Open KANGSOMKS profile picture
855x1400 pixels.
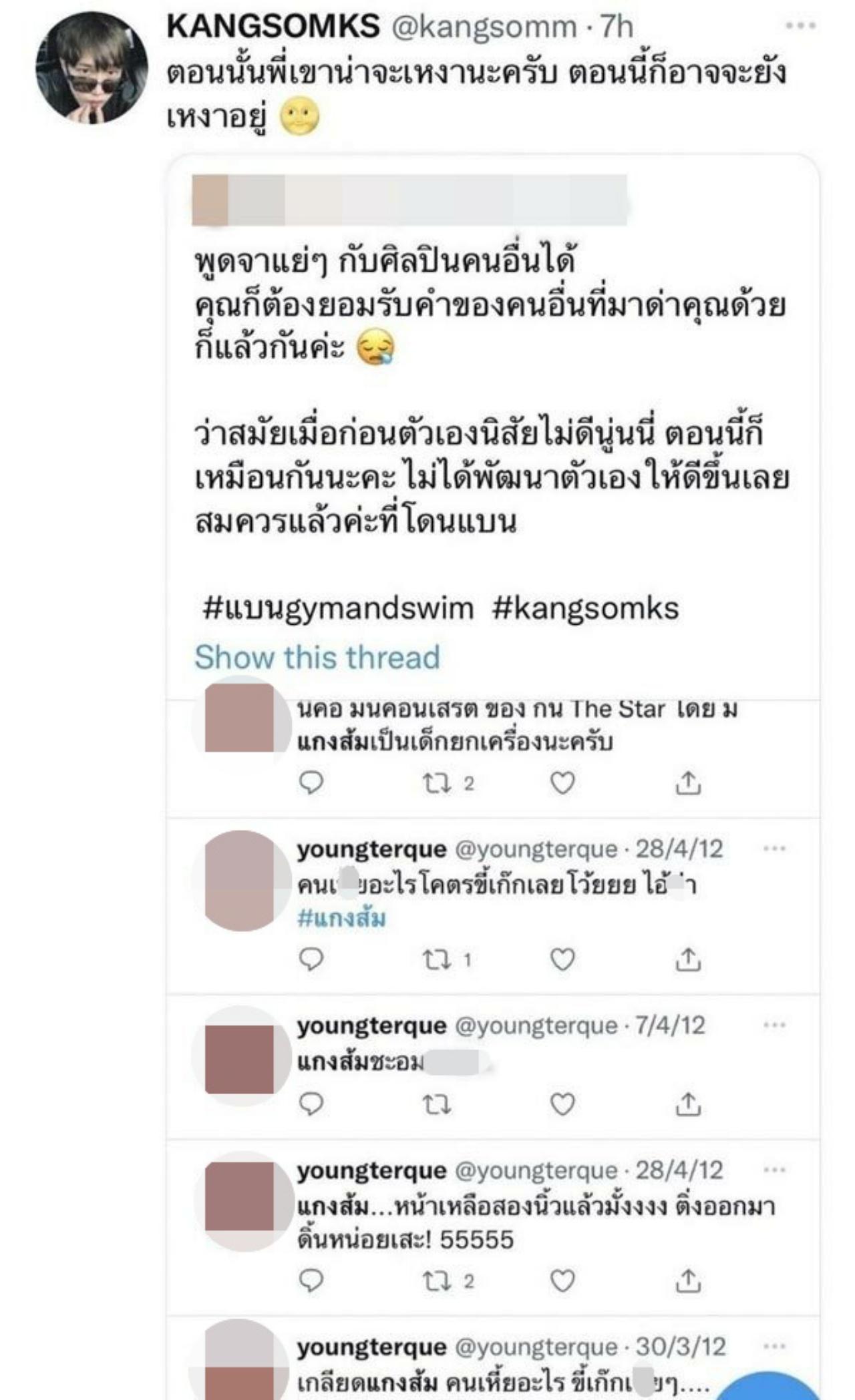click(92, 68)
